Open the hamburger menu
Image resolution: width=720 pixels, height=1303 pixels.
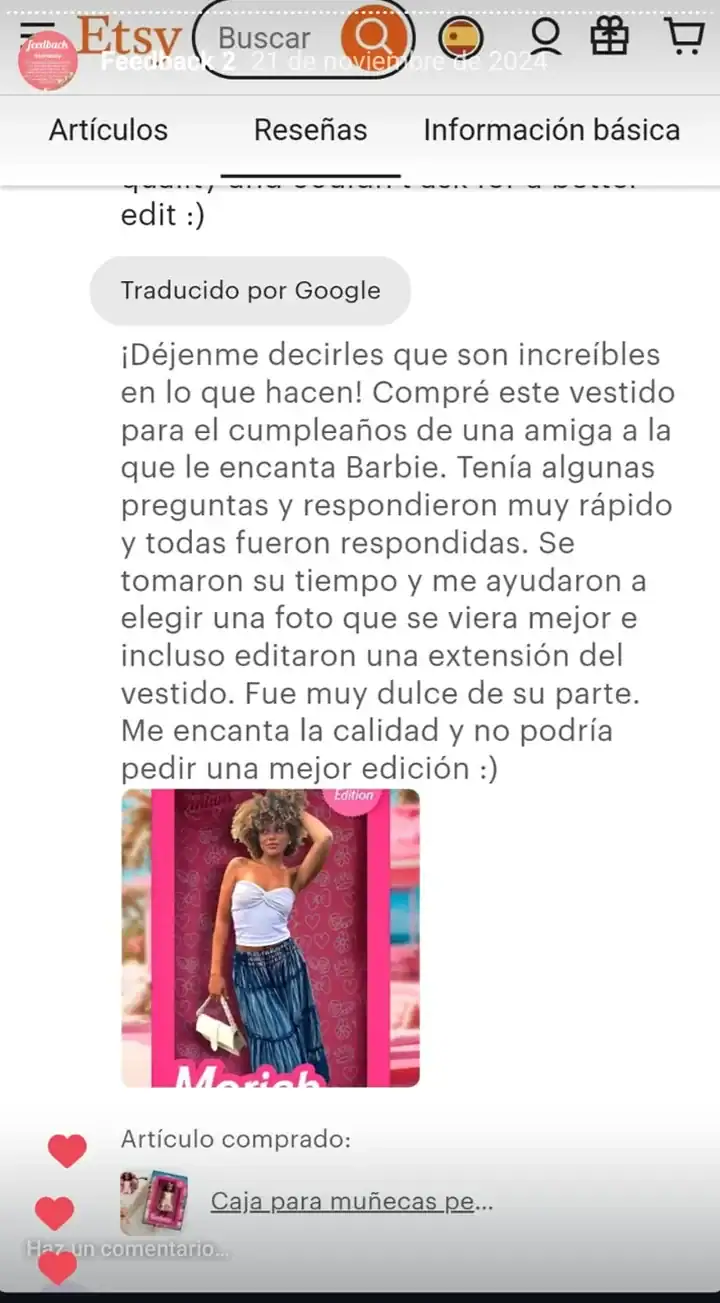coord(37,30)
